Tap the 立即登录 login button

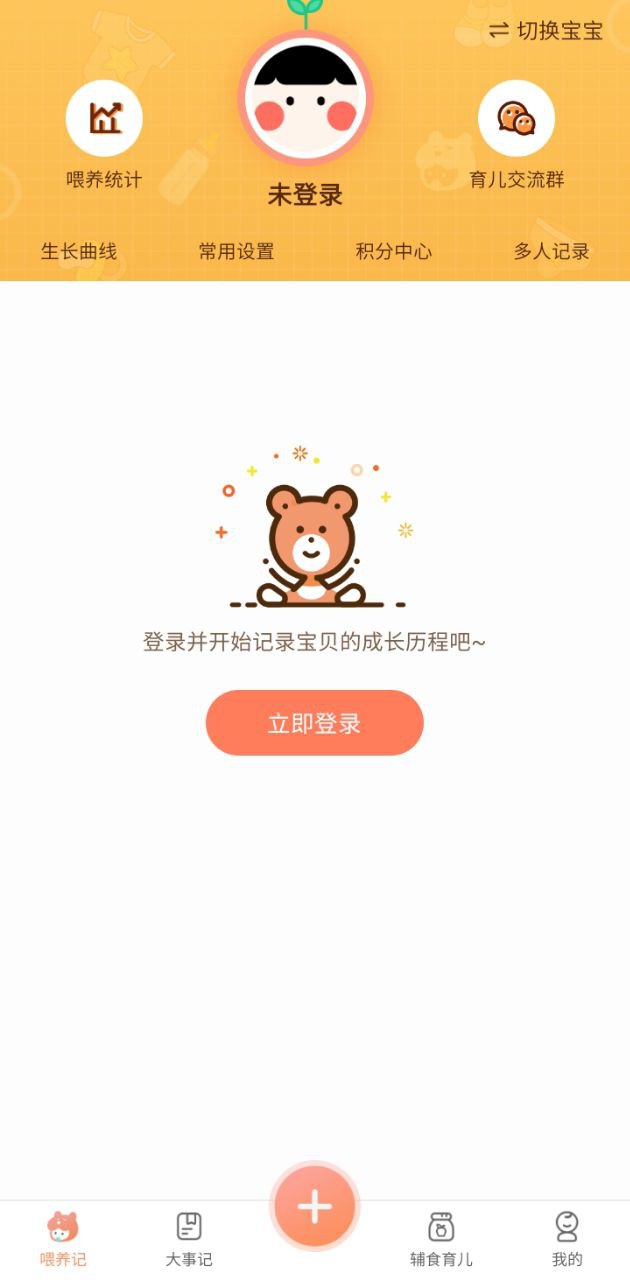click(315, 723)
